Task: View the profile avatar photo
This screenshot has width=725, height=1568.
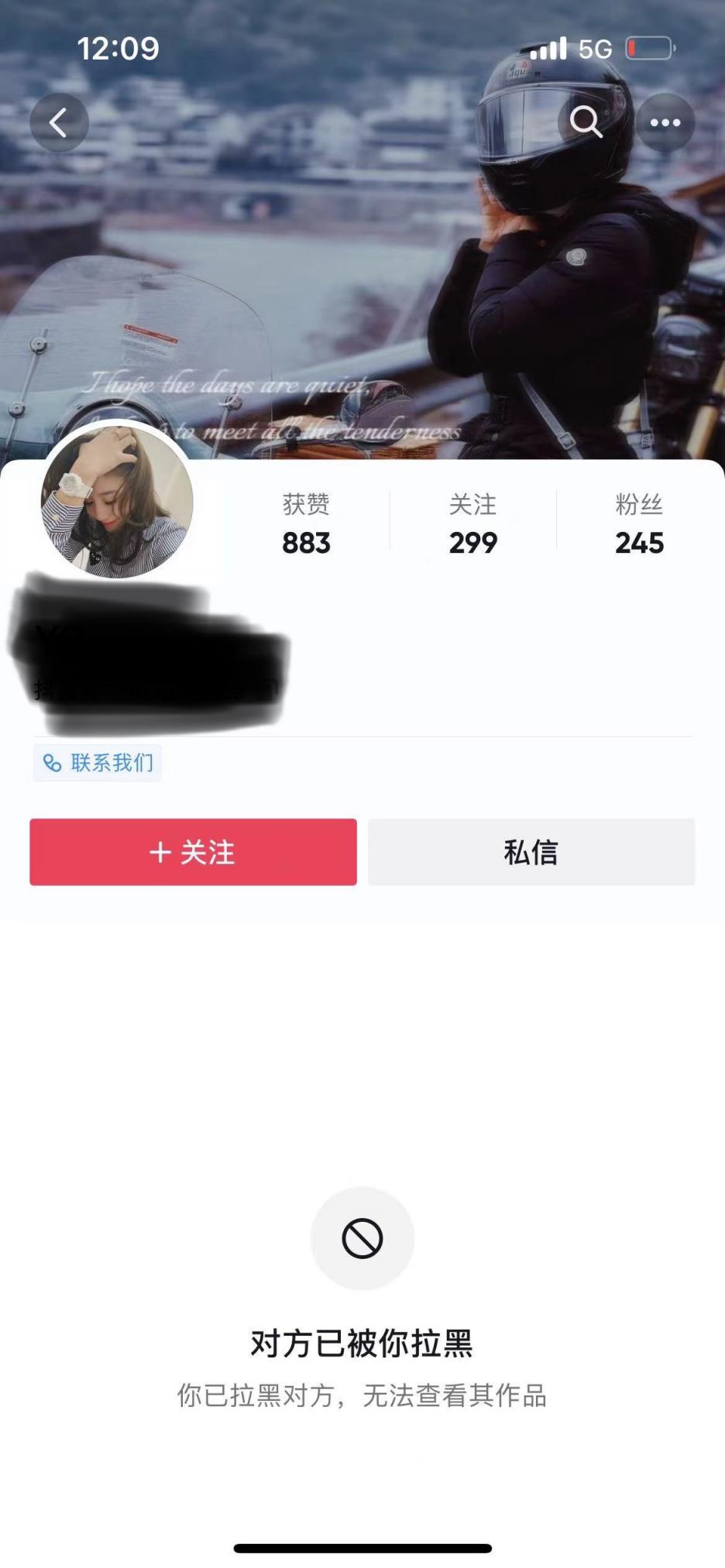Action: pyautogui.click(x=117, y=501)
